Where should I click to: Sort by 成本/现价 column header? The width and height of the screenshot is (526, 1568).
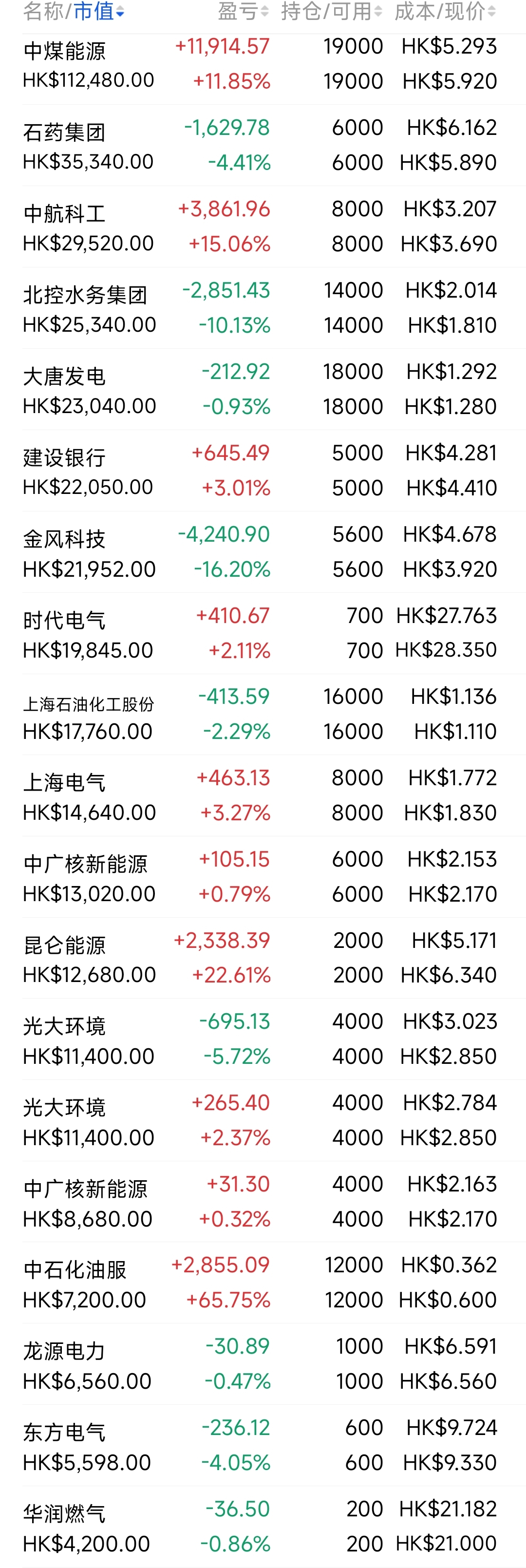point(444,11)
